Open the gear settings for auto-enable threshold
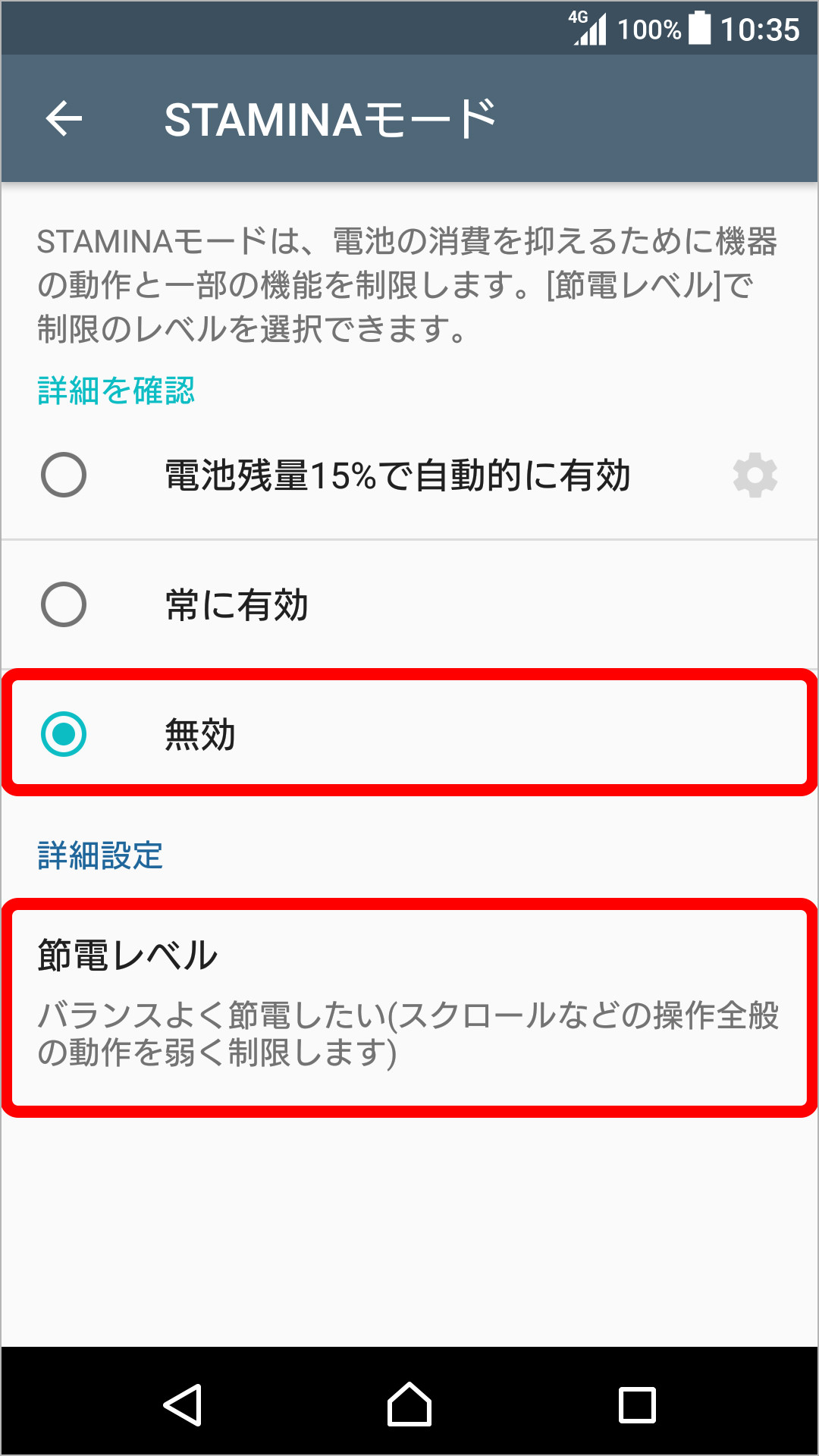 [755, 475]
